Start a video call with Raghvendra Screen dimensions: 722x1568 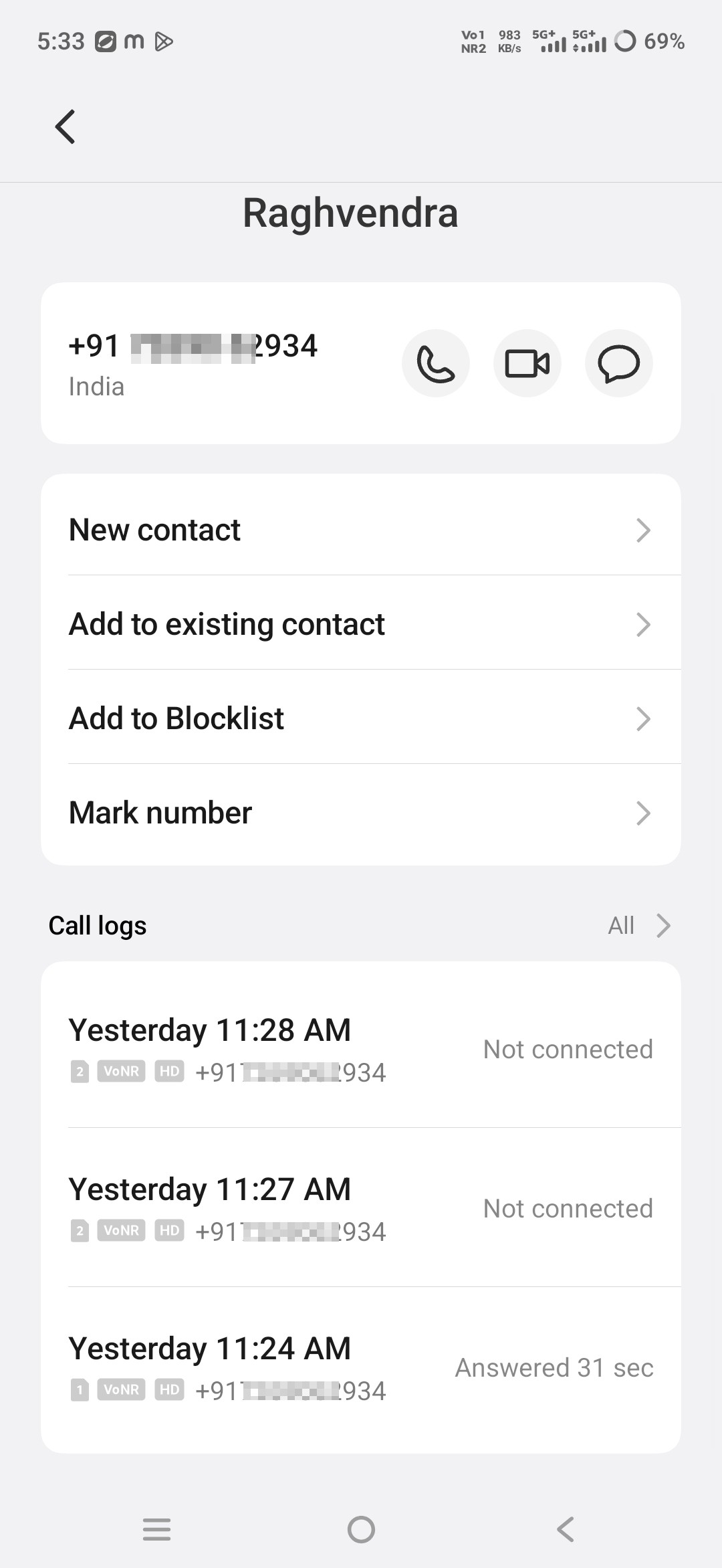coord(527,363)
